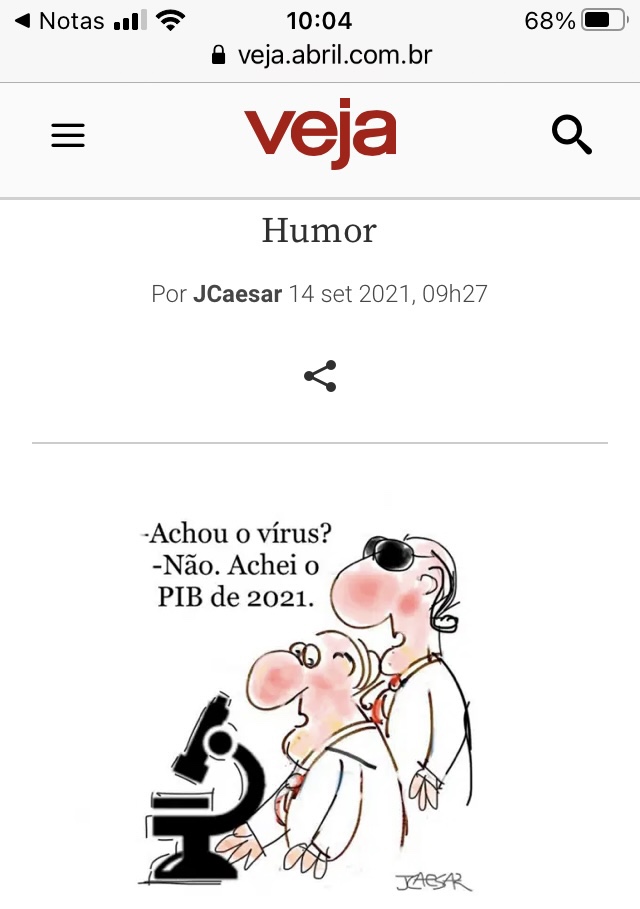640x909 pixels.
Task: Share this Humor article
Action: [320, 376]
